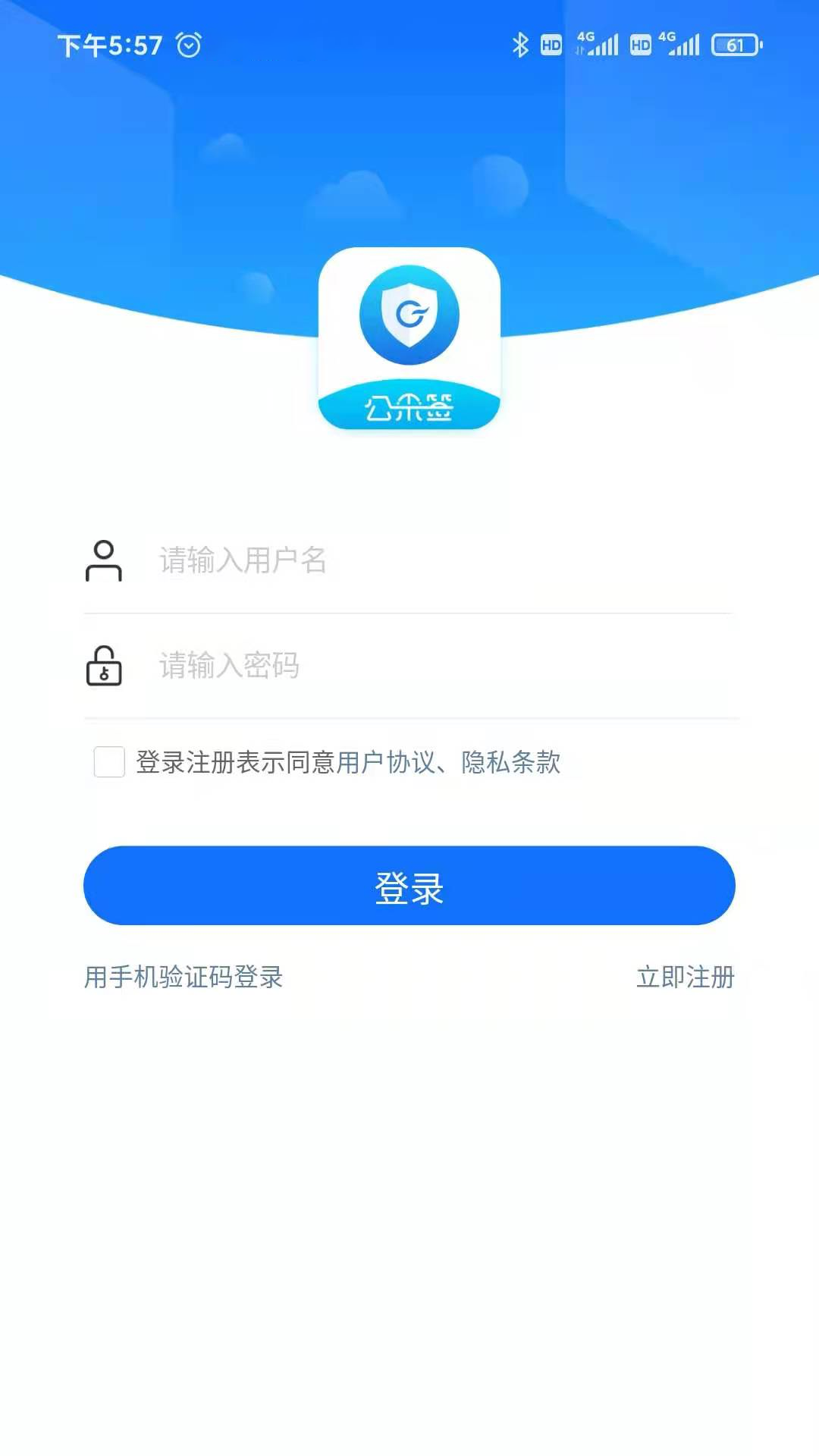
Task: Click the Bluetooth icon in status bar
Action: coord(521,44)
